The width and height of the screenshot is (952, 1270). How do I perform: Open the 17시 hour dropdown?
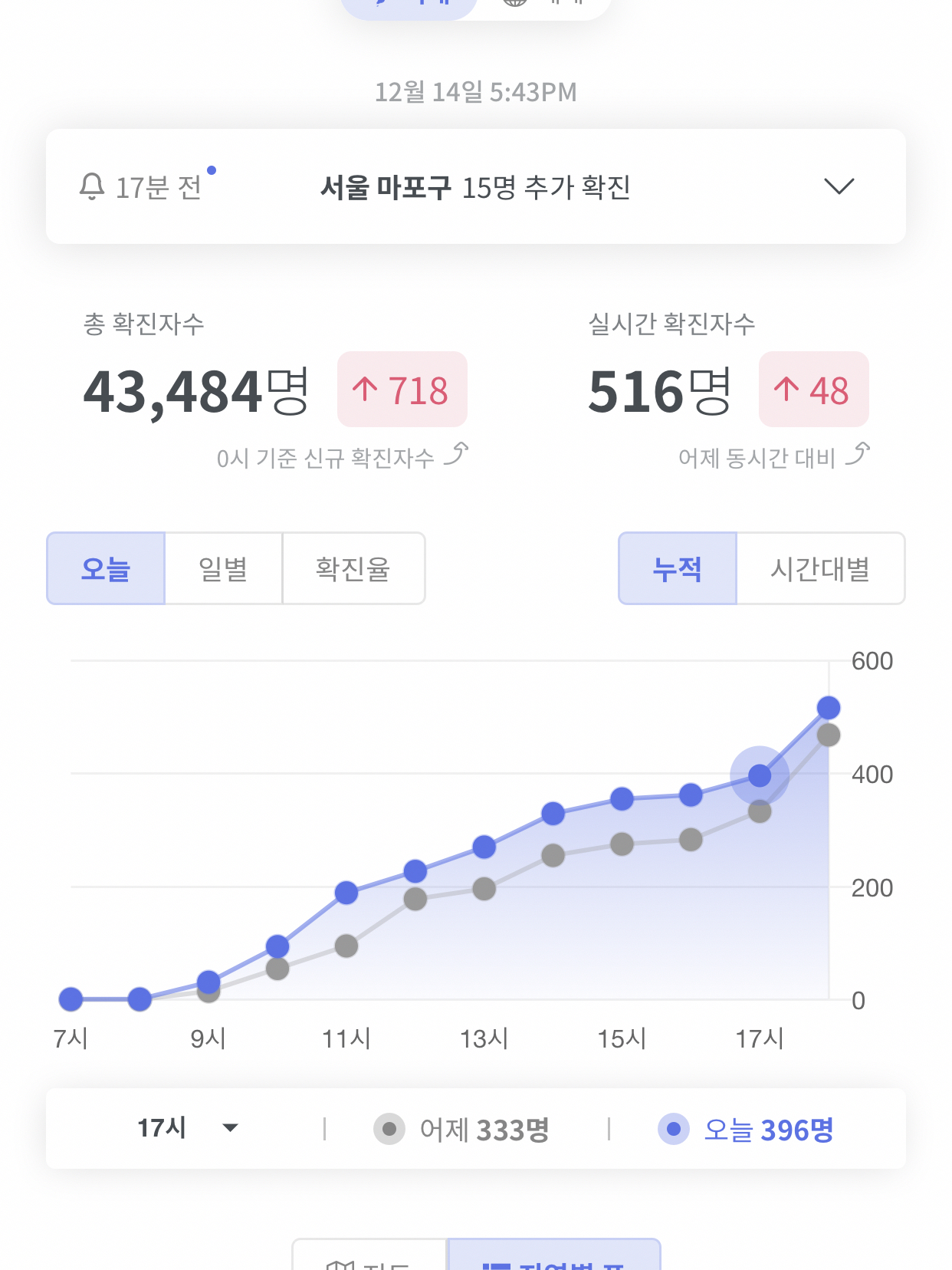coord(187,1128)
